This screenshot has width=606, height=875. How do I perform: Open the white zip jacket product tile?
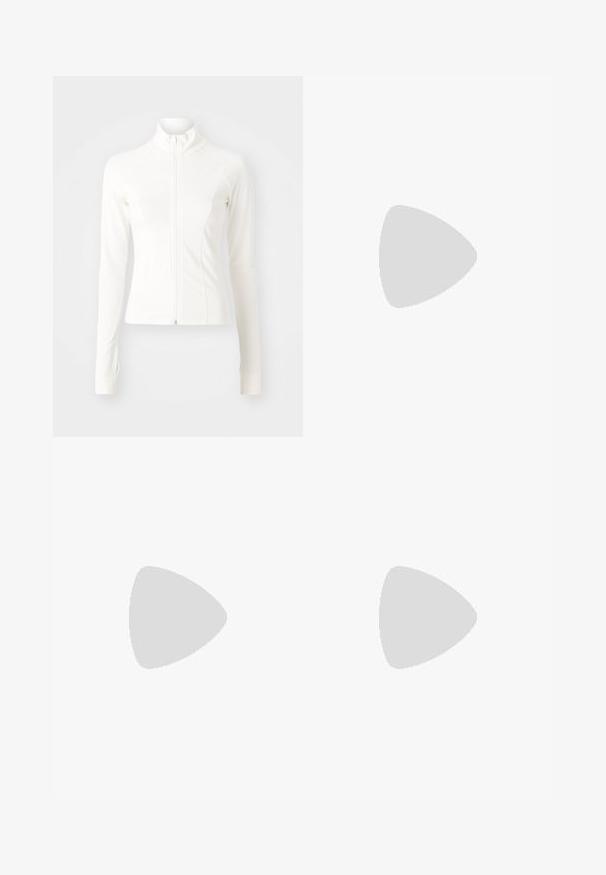click(x=178, y=256)
